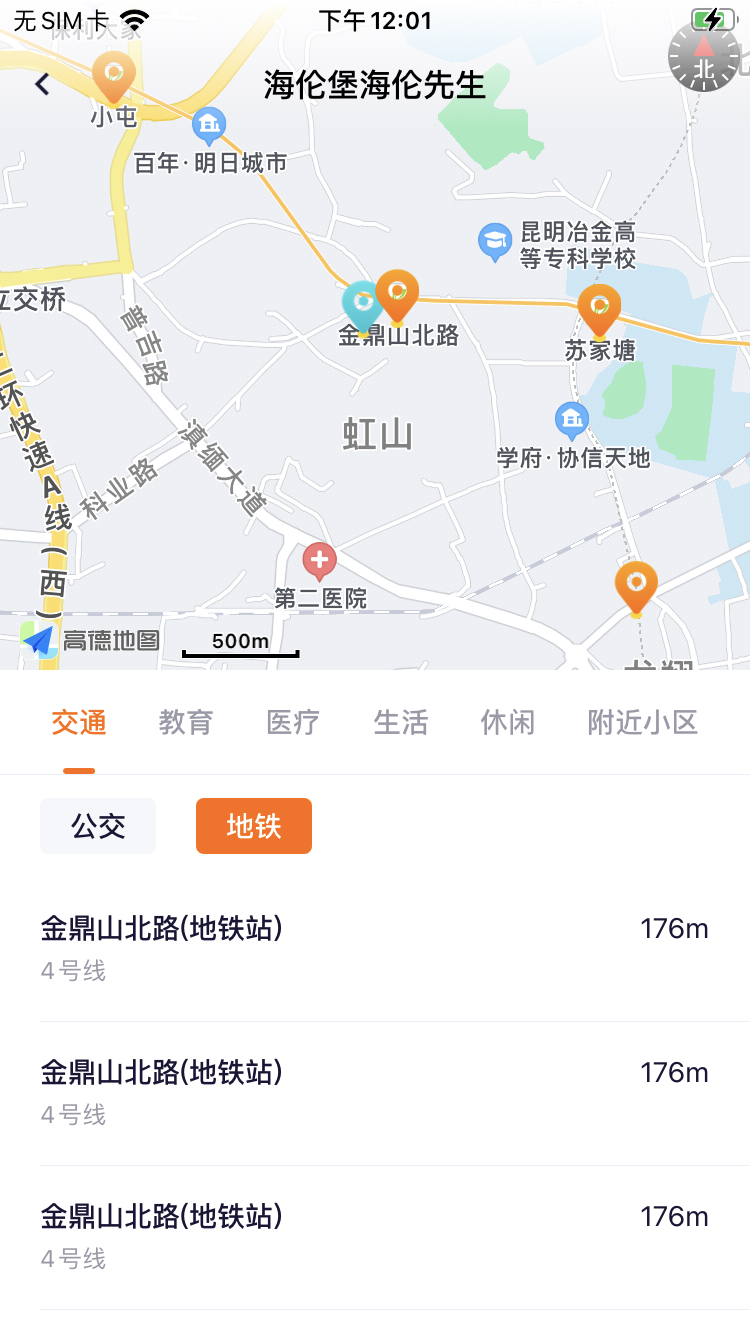Tap the 小屯 station marker on map
The height and width of the screenshot is (1334, 750).
tap(114, 77)
